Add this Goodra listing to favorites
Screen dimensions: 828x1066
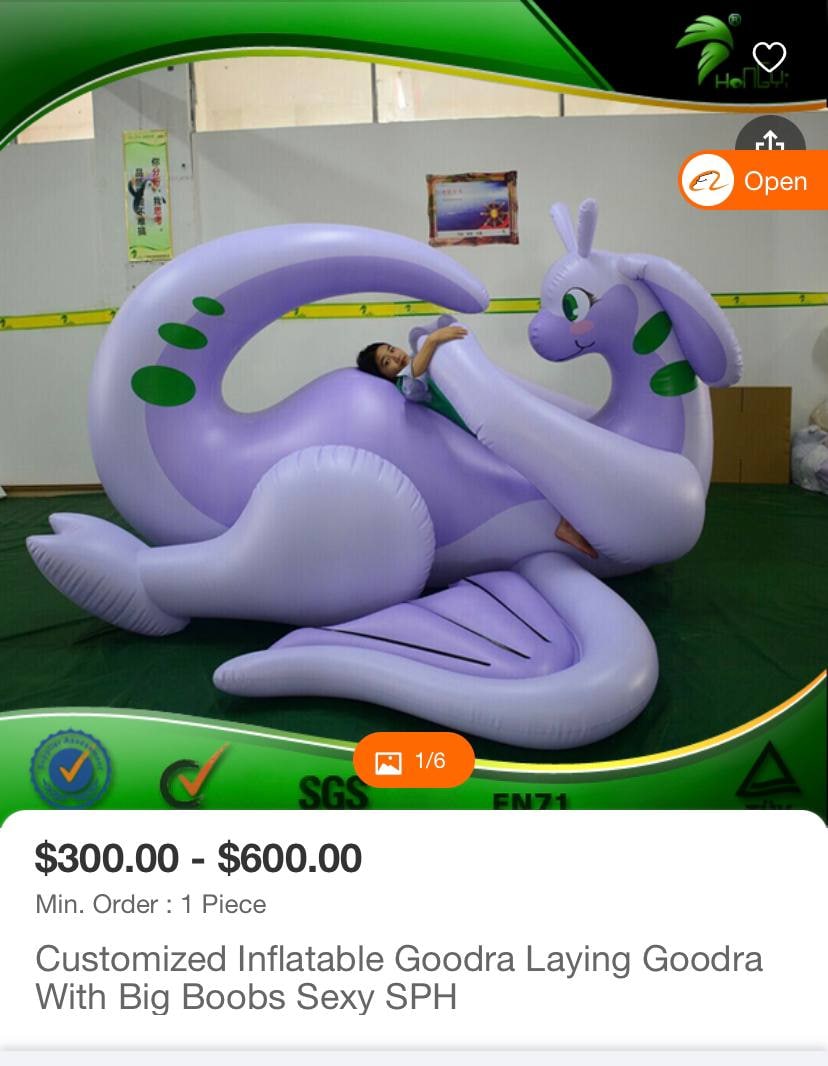click(769, 57)
